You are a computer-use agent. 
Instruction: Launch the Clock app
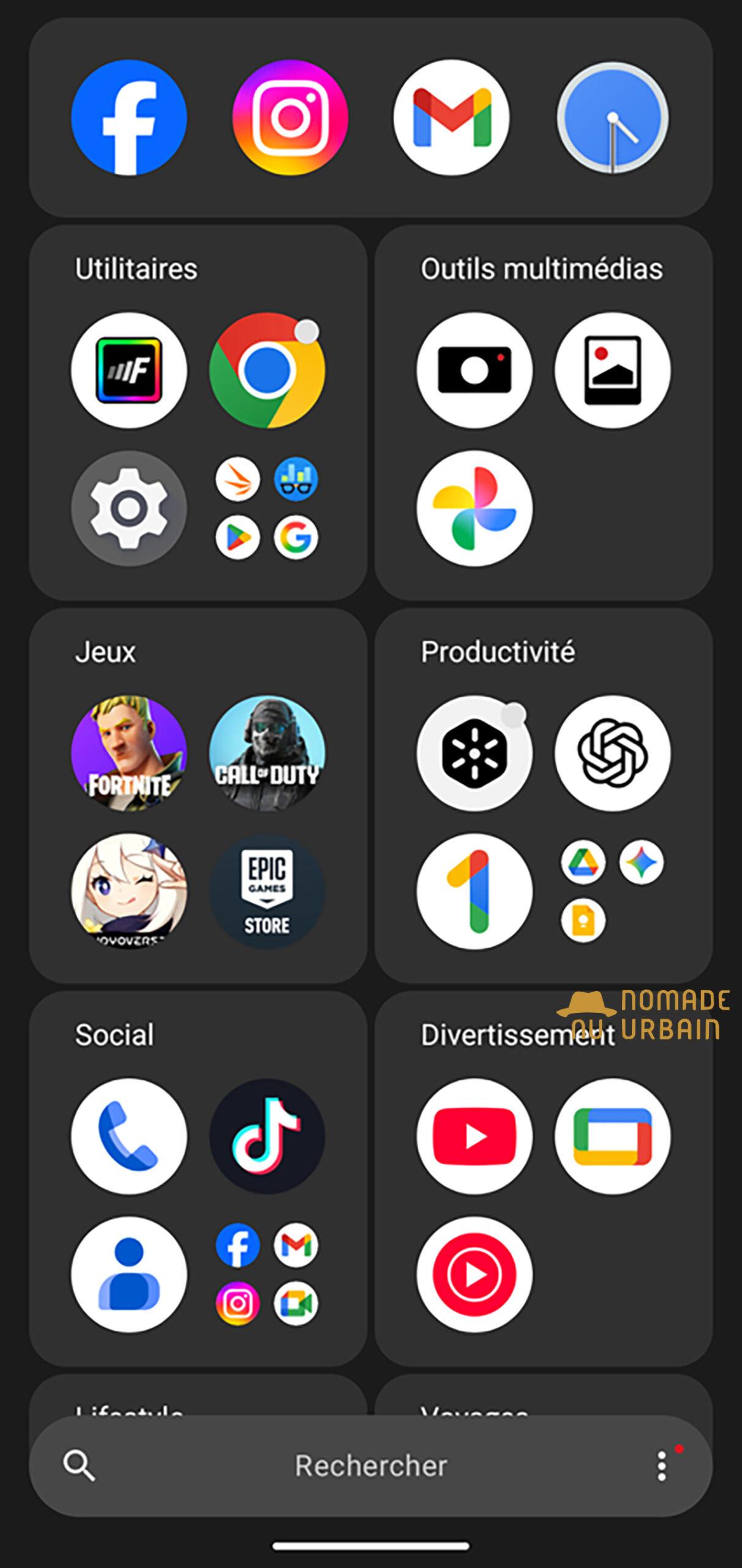pos(612,118)
